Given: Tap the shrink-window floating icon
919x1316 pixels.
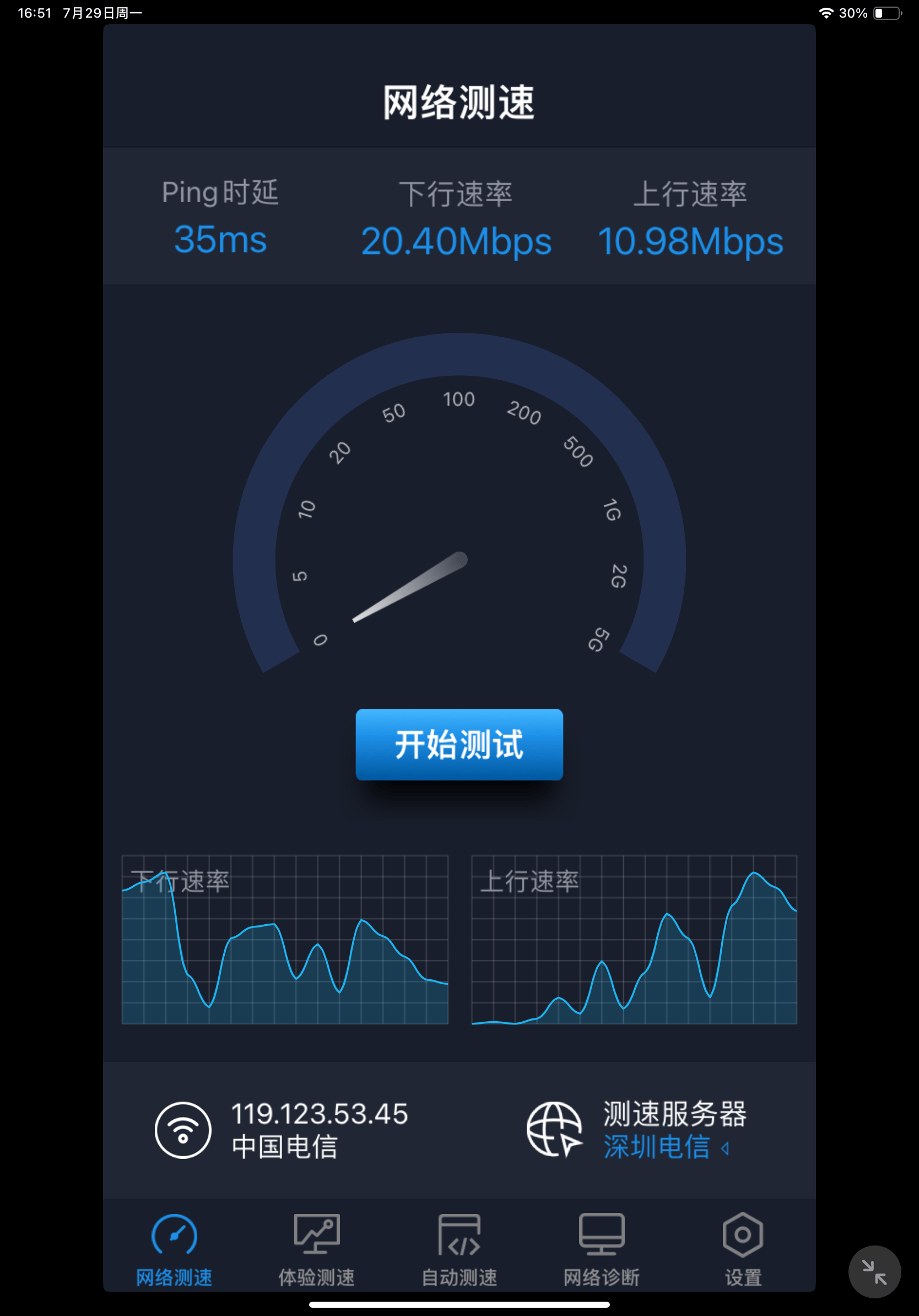Looking at the screenshot, I should click(874, 1271).
